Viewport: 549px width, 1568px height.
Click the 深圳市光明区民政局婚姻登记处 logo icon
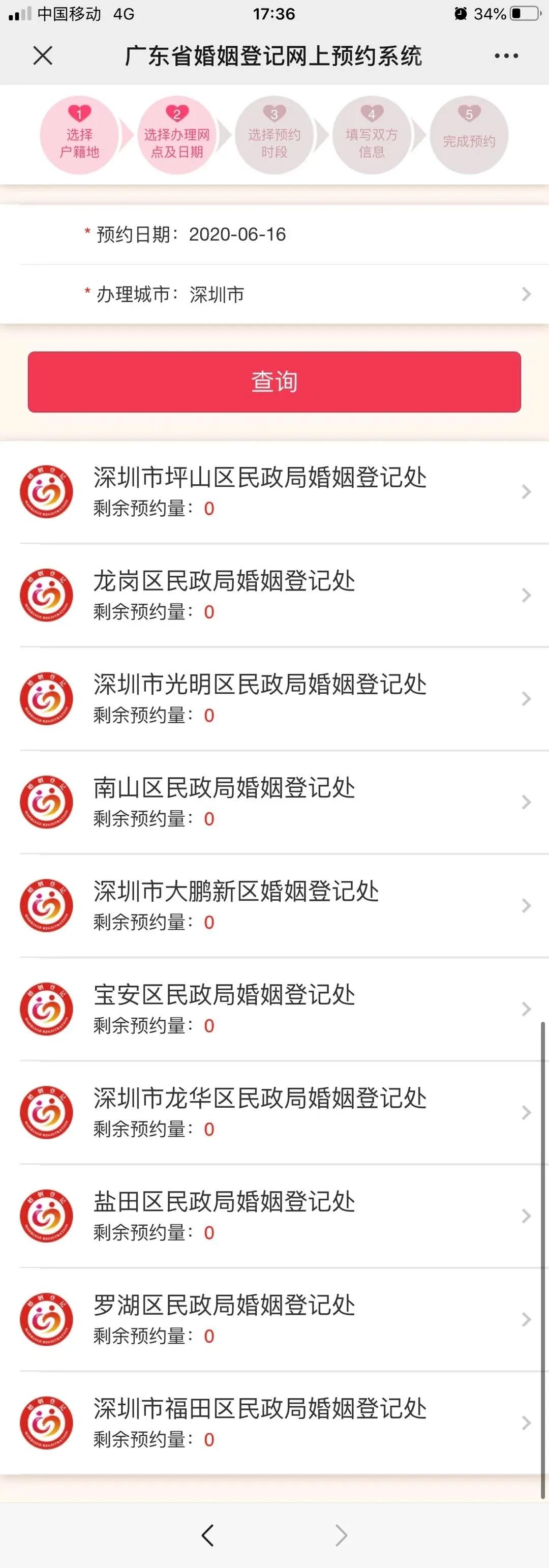tap(47, 700)
